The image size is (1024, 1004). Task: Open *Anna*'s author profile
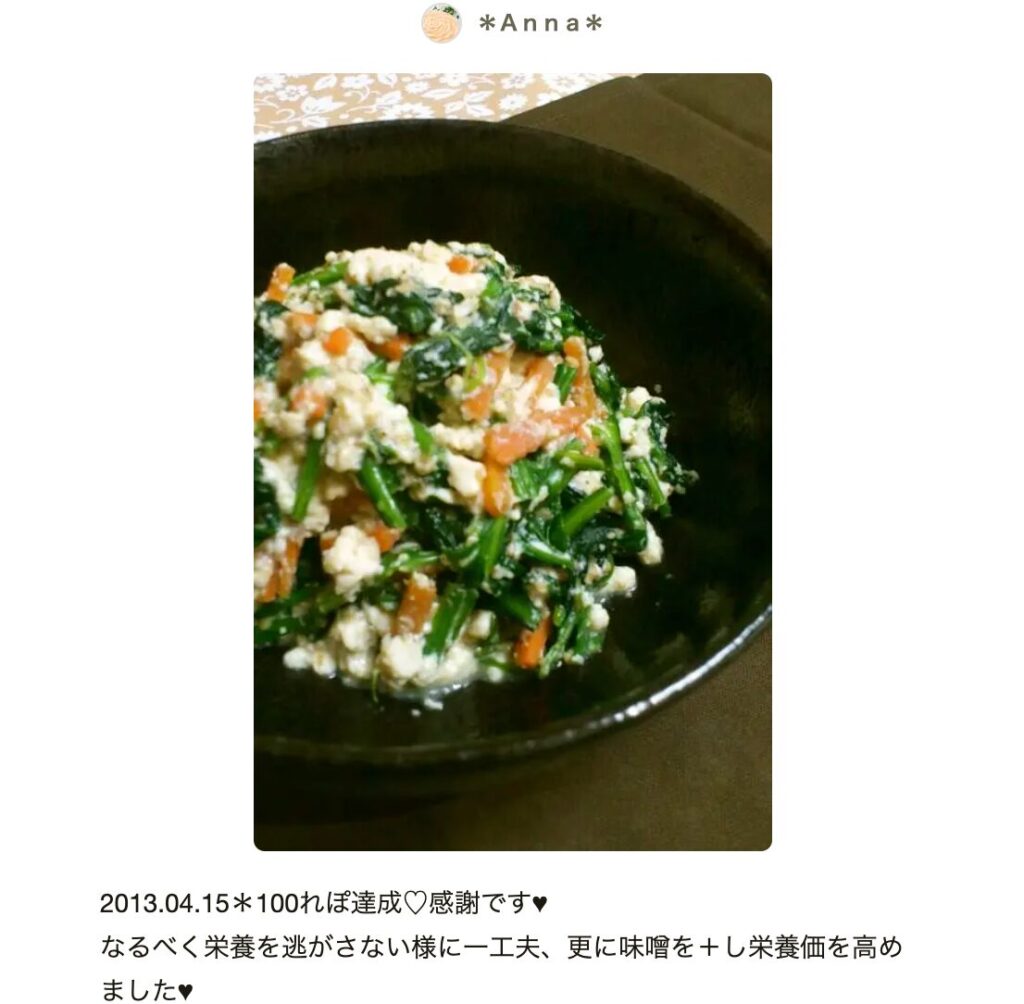(x=541, y=24)
